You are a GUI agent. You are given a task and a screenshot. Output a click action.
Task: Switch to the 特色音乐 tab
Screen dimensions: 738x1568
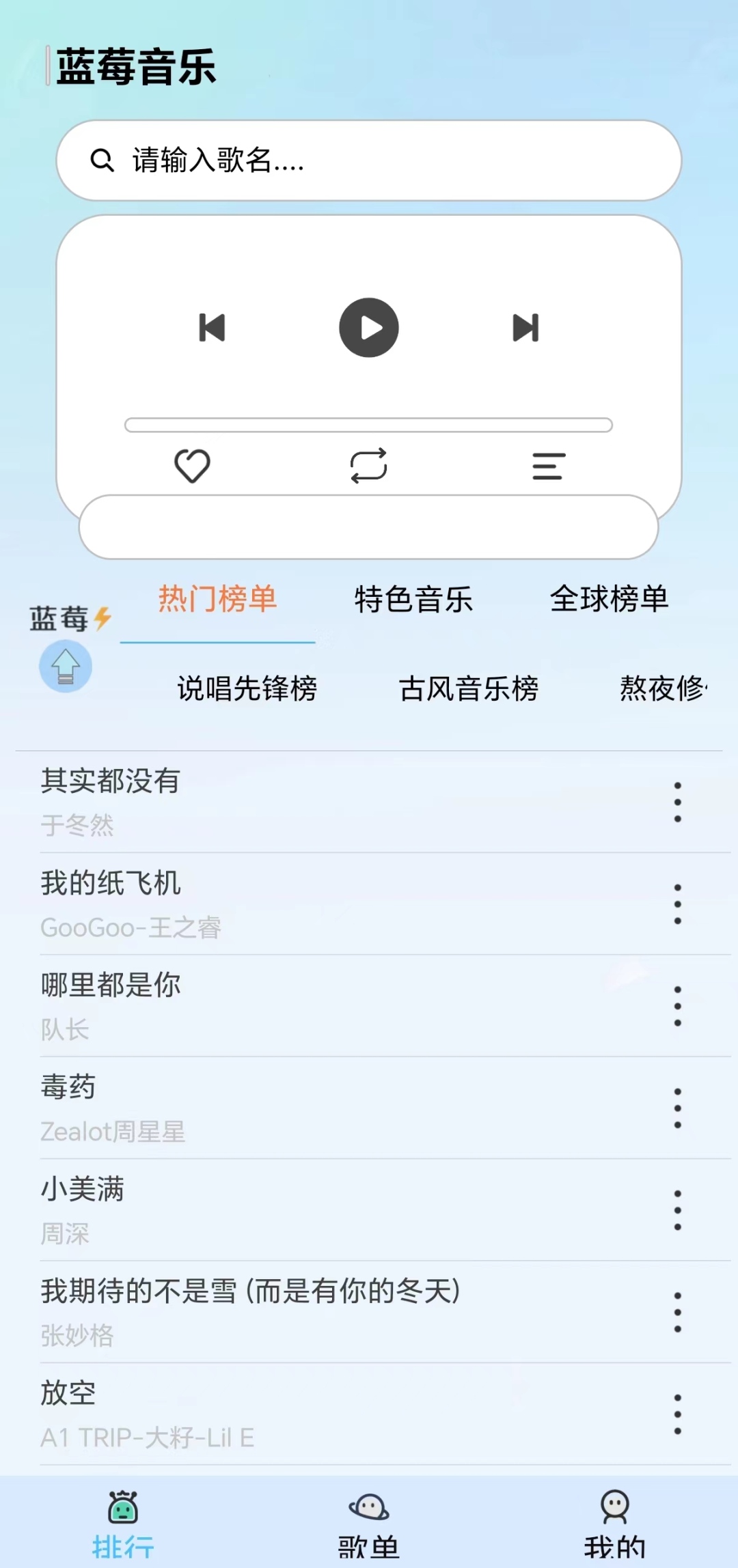click(x=413, y=600)
